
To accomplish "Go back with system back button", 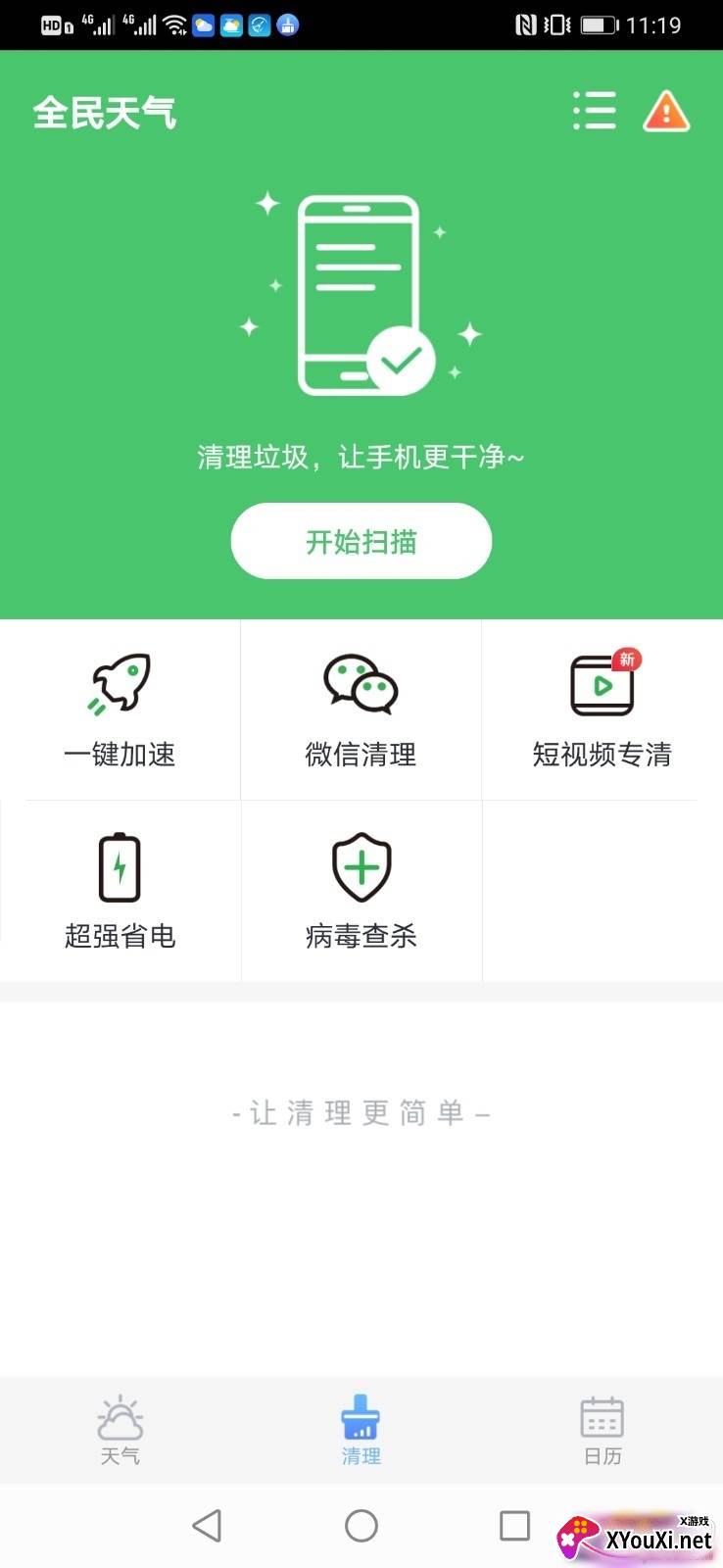I will coord(207,1526).
